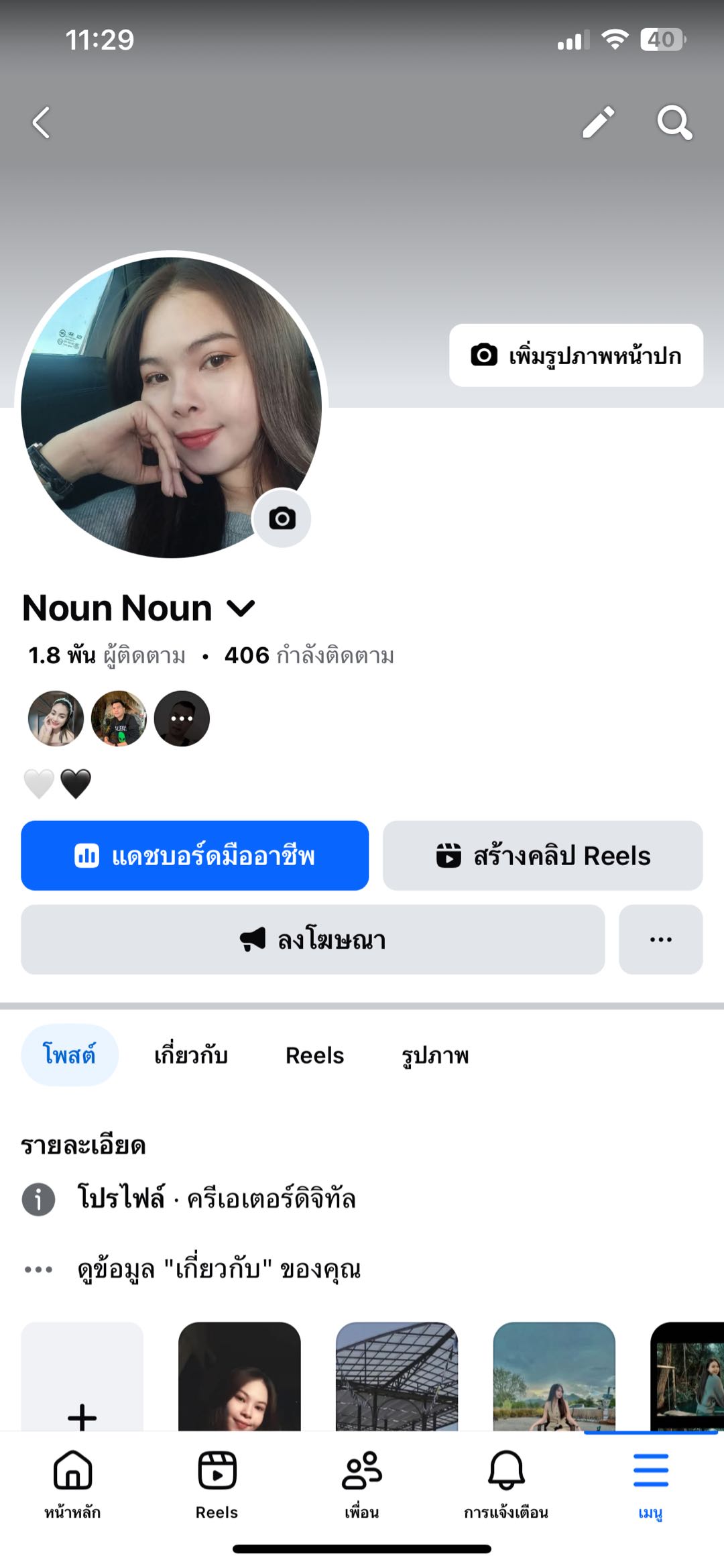Switch to the เกี่ยวกับ tab

click(191, 1055)
